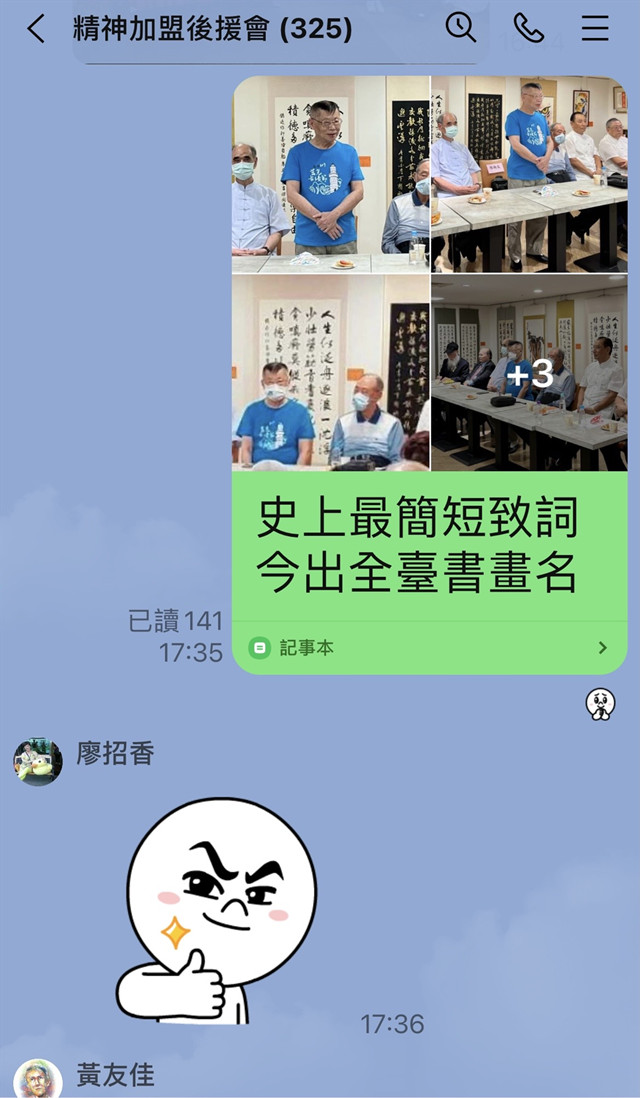View the +3 more photos tile

(530, 373)
